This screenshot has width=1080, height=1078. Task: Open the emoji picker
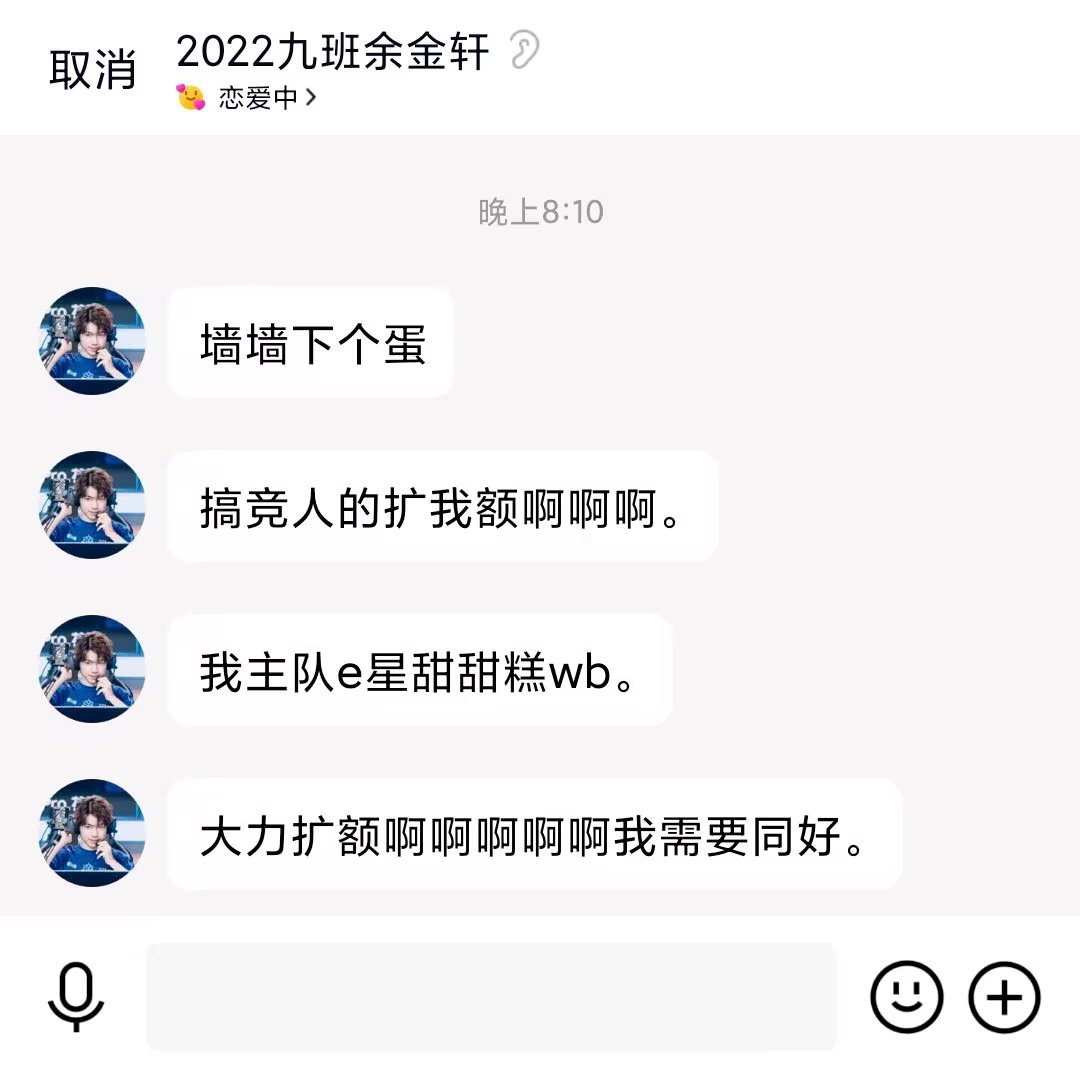coord(906,997)
